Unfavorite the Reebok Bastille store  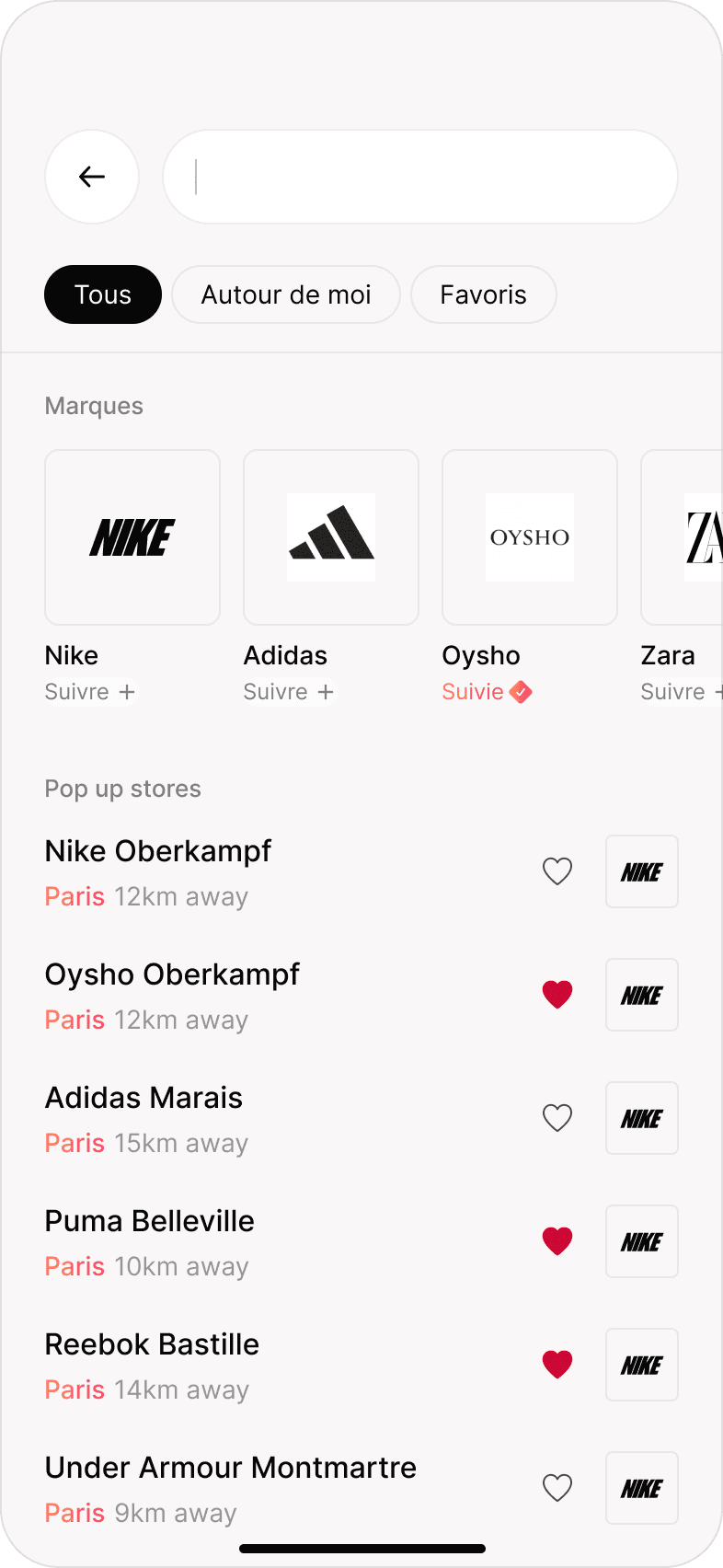[557, 1365]
